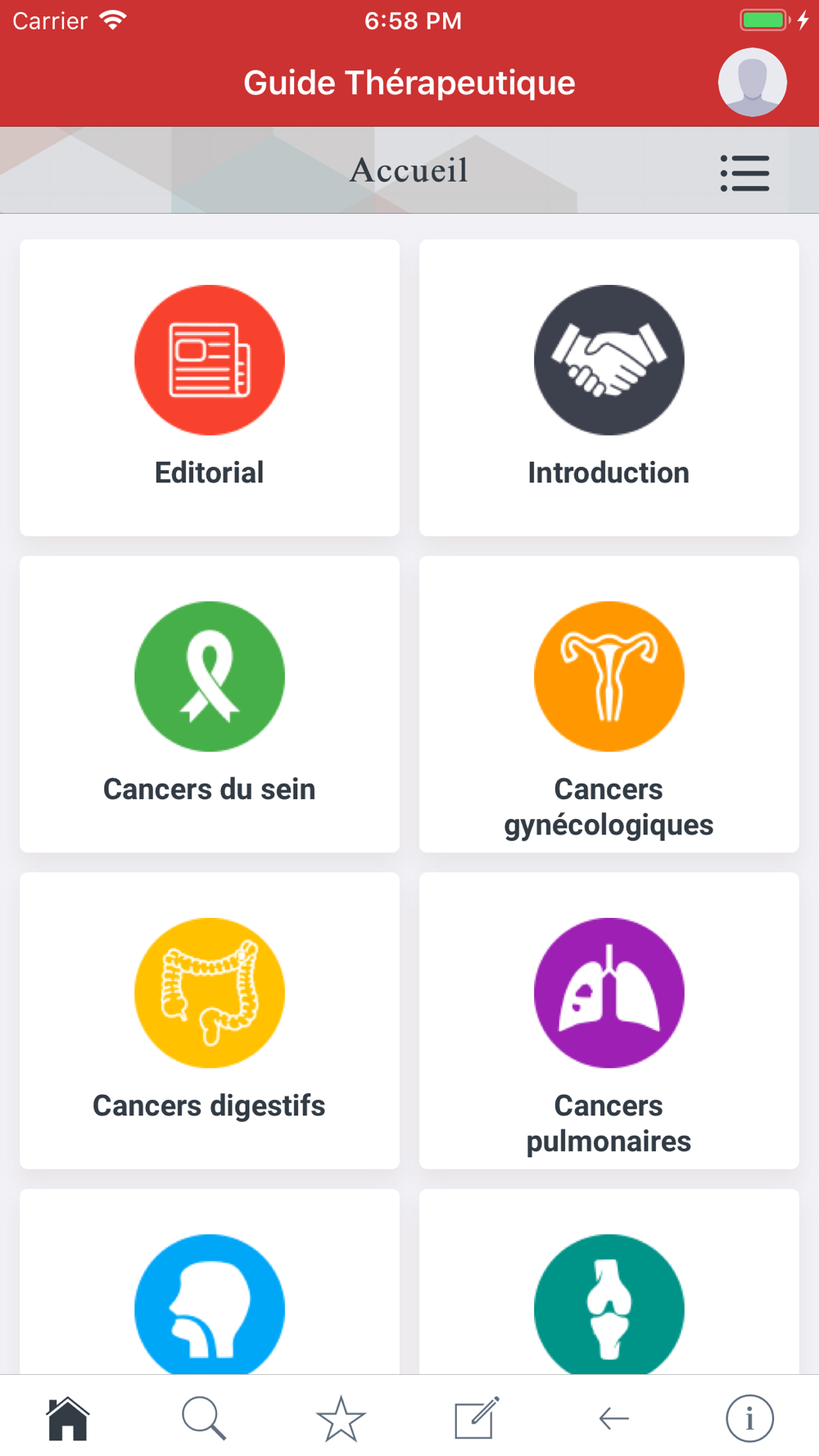Go back with the arrow icon
Viewport: 819px width, 1456px height.
(613, 1418)
